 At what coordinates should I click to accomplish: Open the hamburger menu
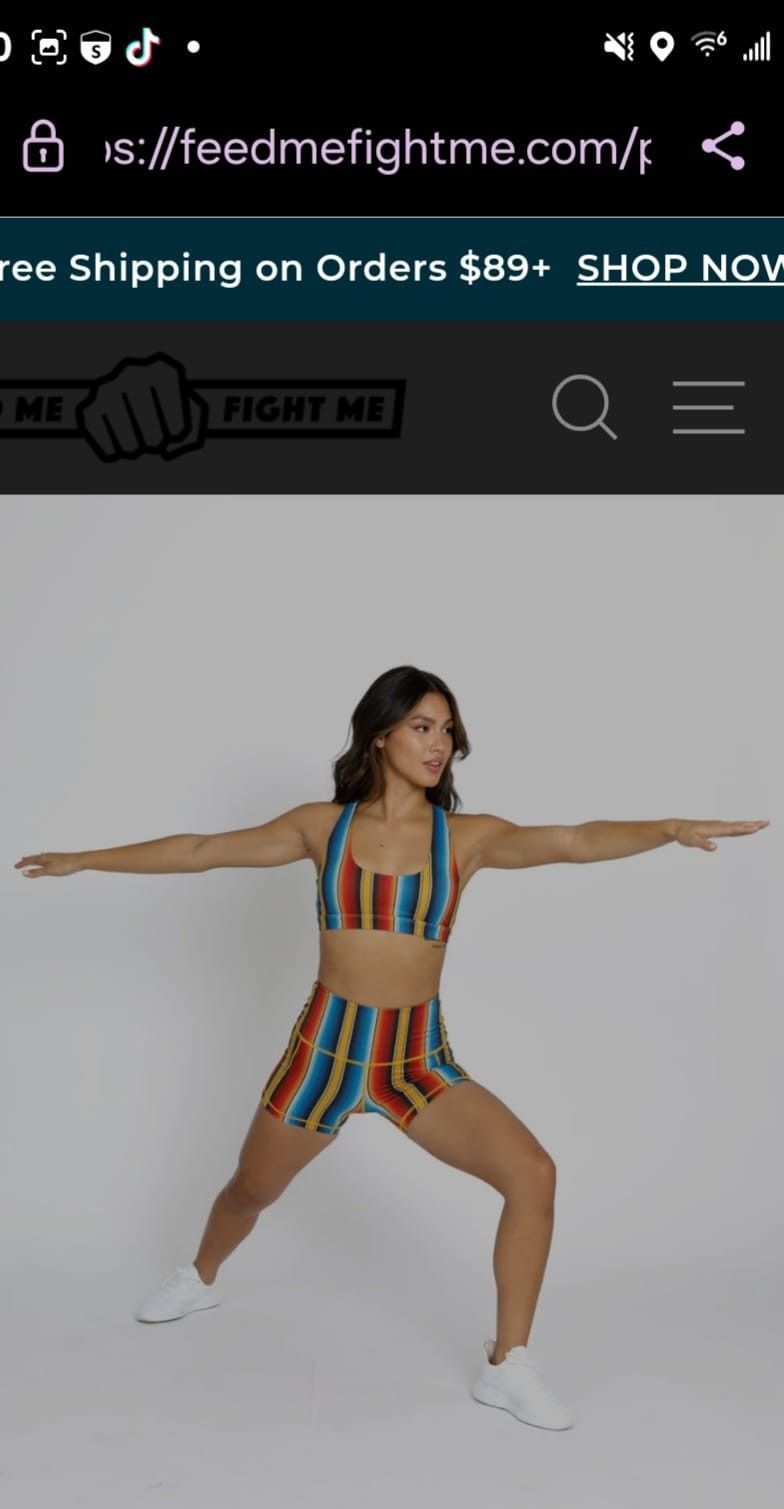708,407
